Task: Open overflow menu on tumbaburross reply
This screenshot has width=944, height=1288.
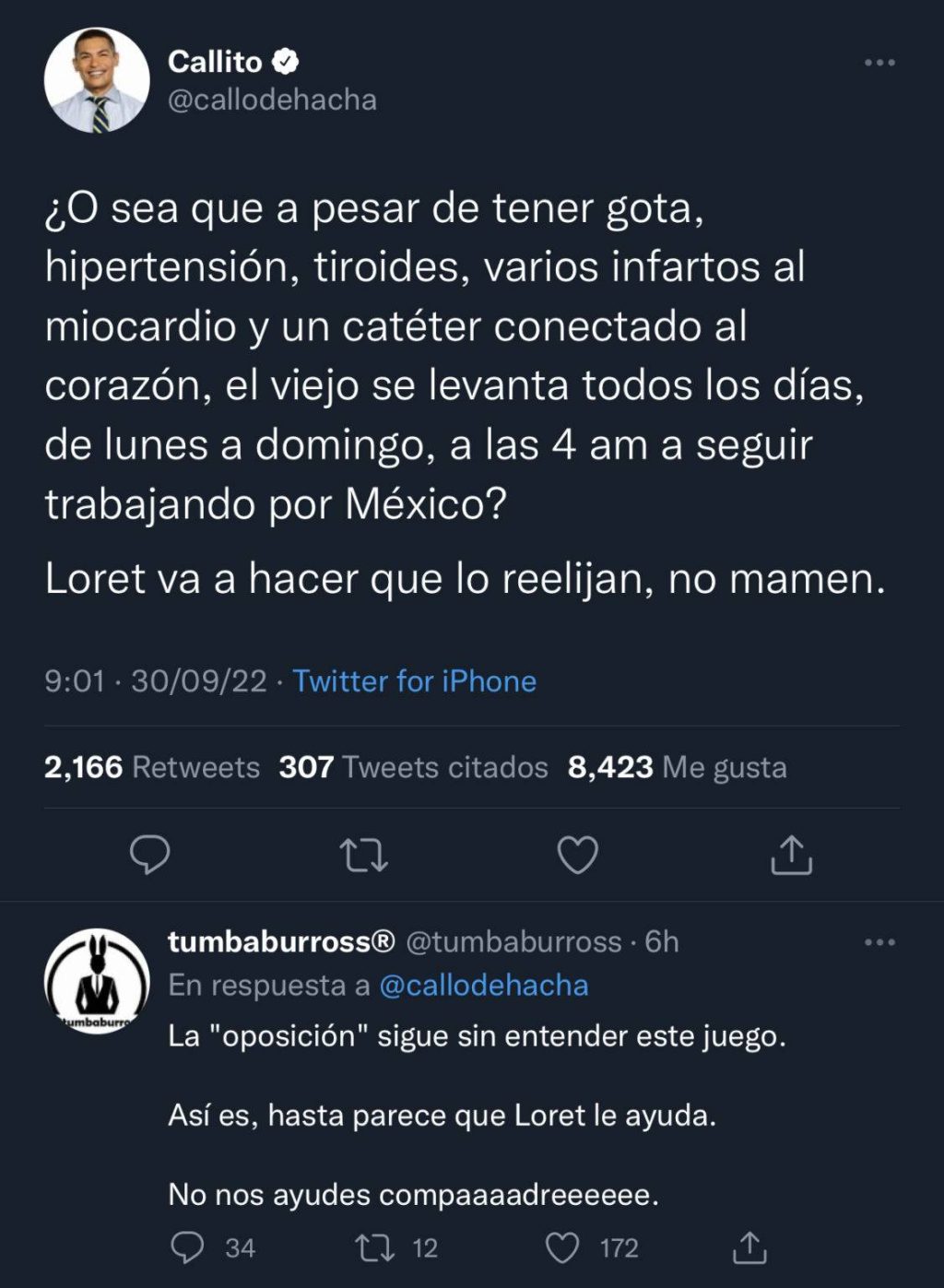Action: point(879,942)
